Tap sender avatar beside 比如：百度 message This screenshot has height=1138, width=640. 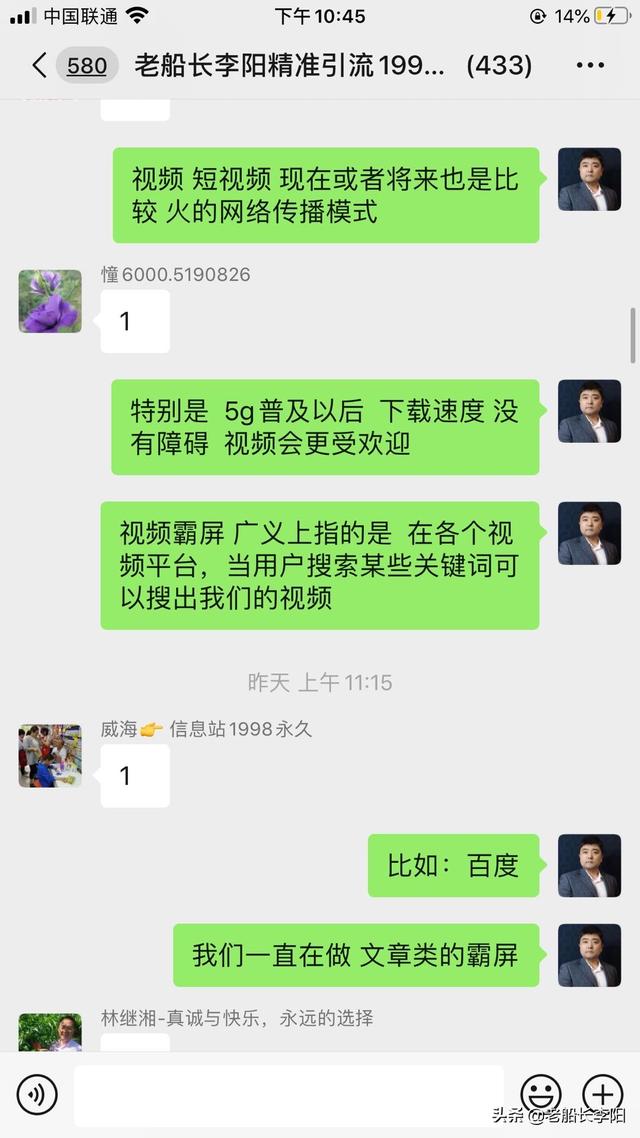(x=589, y=865)
